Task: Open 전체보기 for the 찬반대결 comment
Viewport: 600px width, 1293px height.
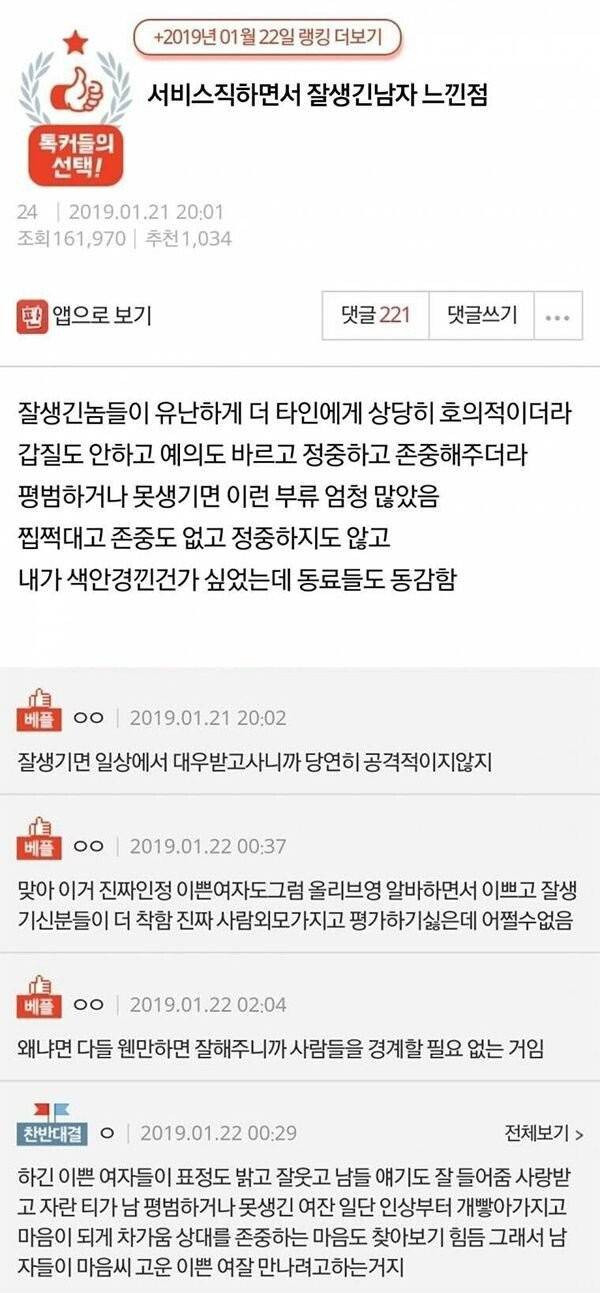Action: [x=543, y=1132]
